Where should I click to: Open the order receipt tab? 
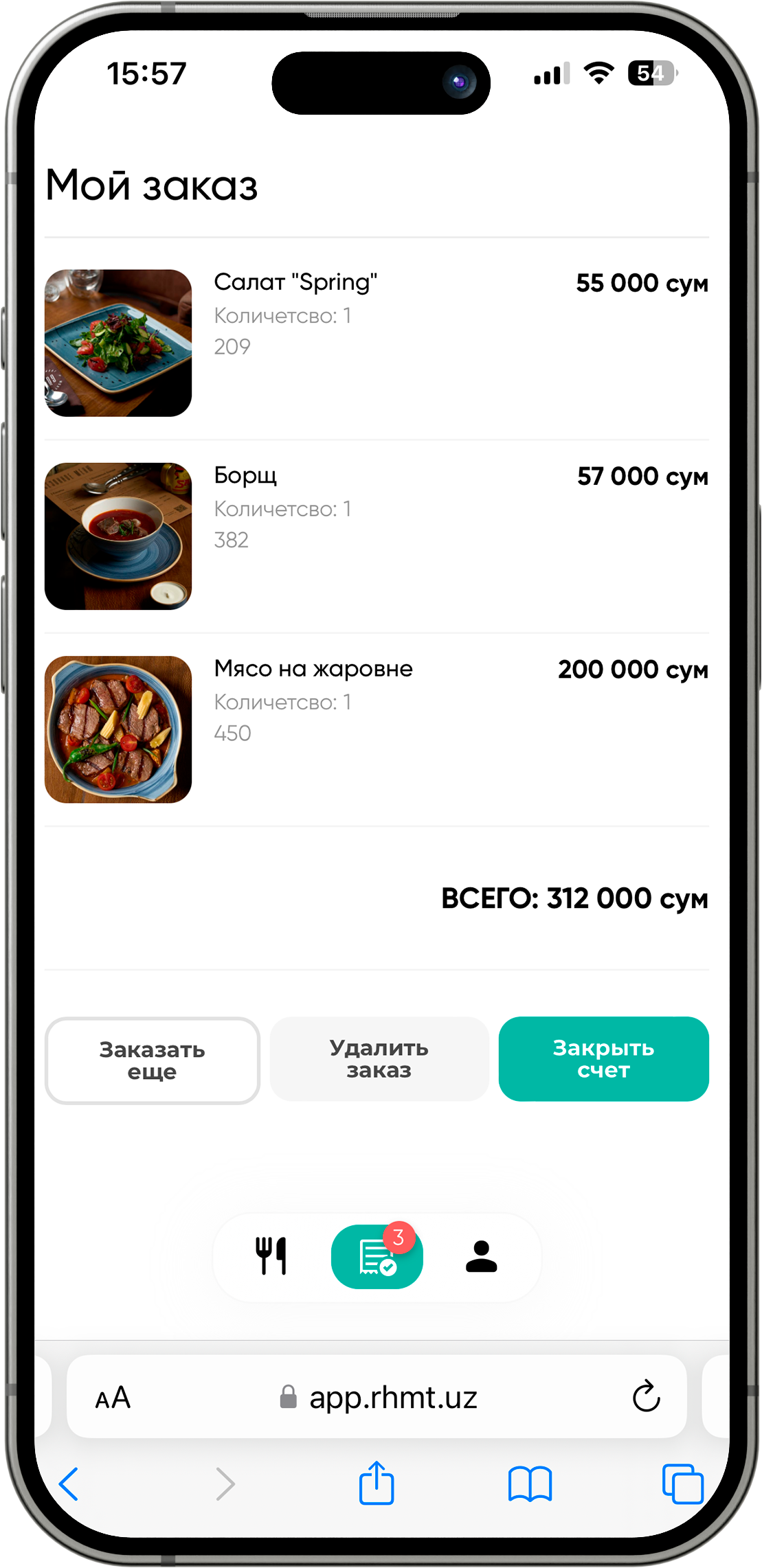pos(377,1256)
